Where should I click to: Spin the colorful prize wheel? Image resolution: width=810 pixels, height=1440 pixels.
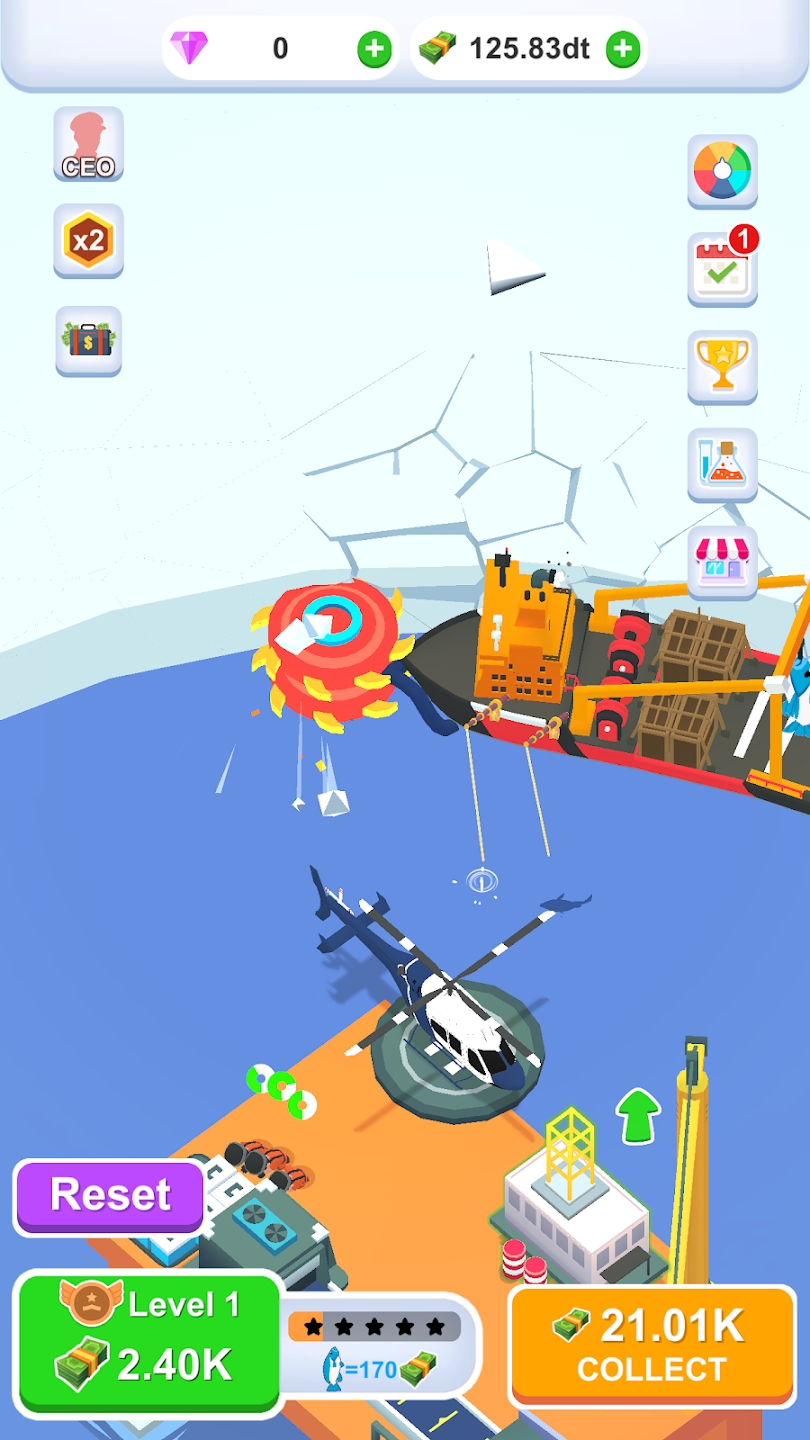[x=722, y=171]
